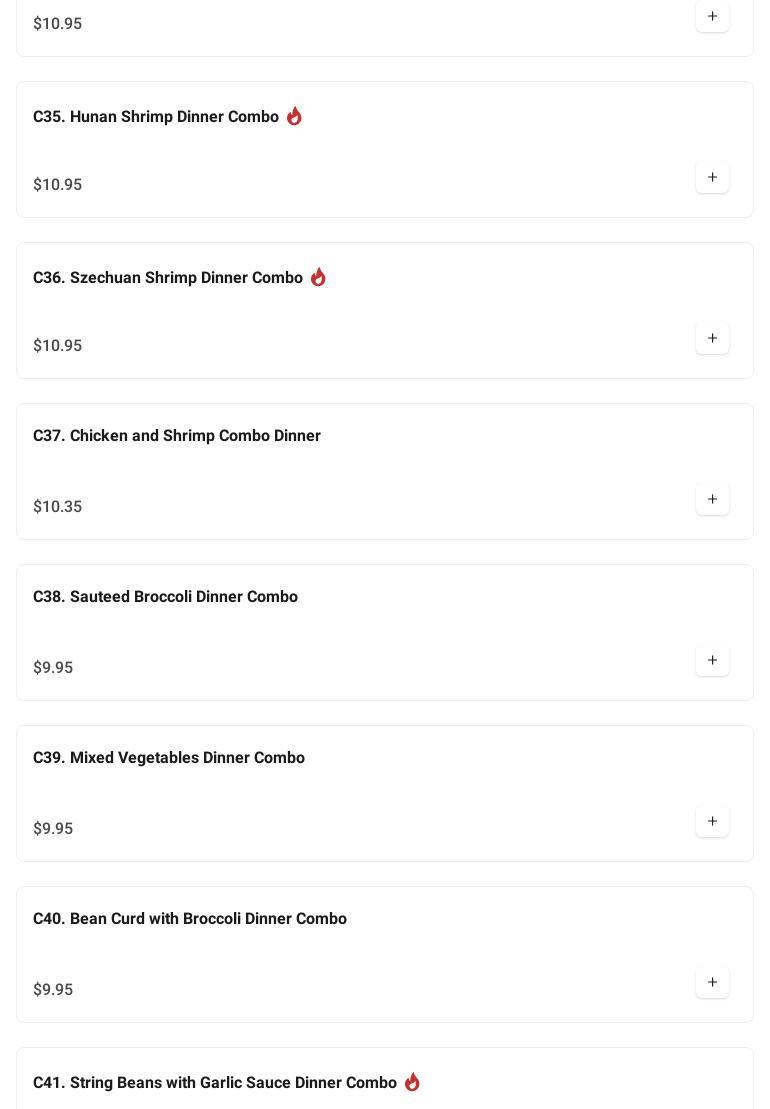Screen dimensions: 770x1109
Task: Add C40 Bean Curd with Broccoli Combo
Action: (712, 983)
